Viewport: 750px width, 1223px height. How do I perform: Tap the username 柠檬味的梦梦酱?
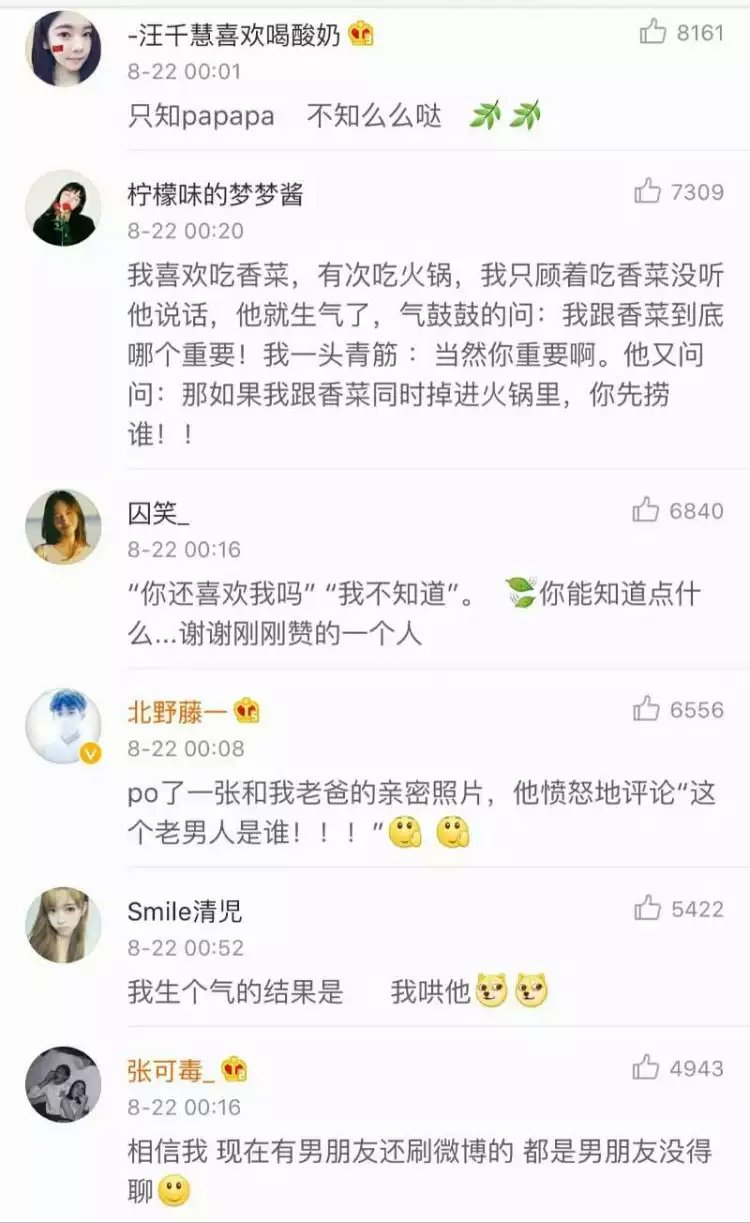(x=214, y=194)
